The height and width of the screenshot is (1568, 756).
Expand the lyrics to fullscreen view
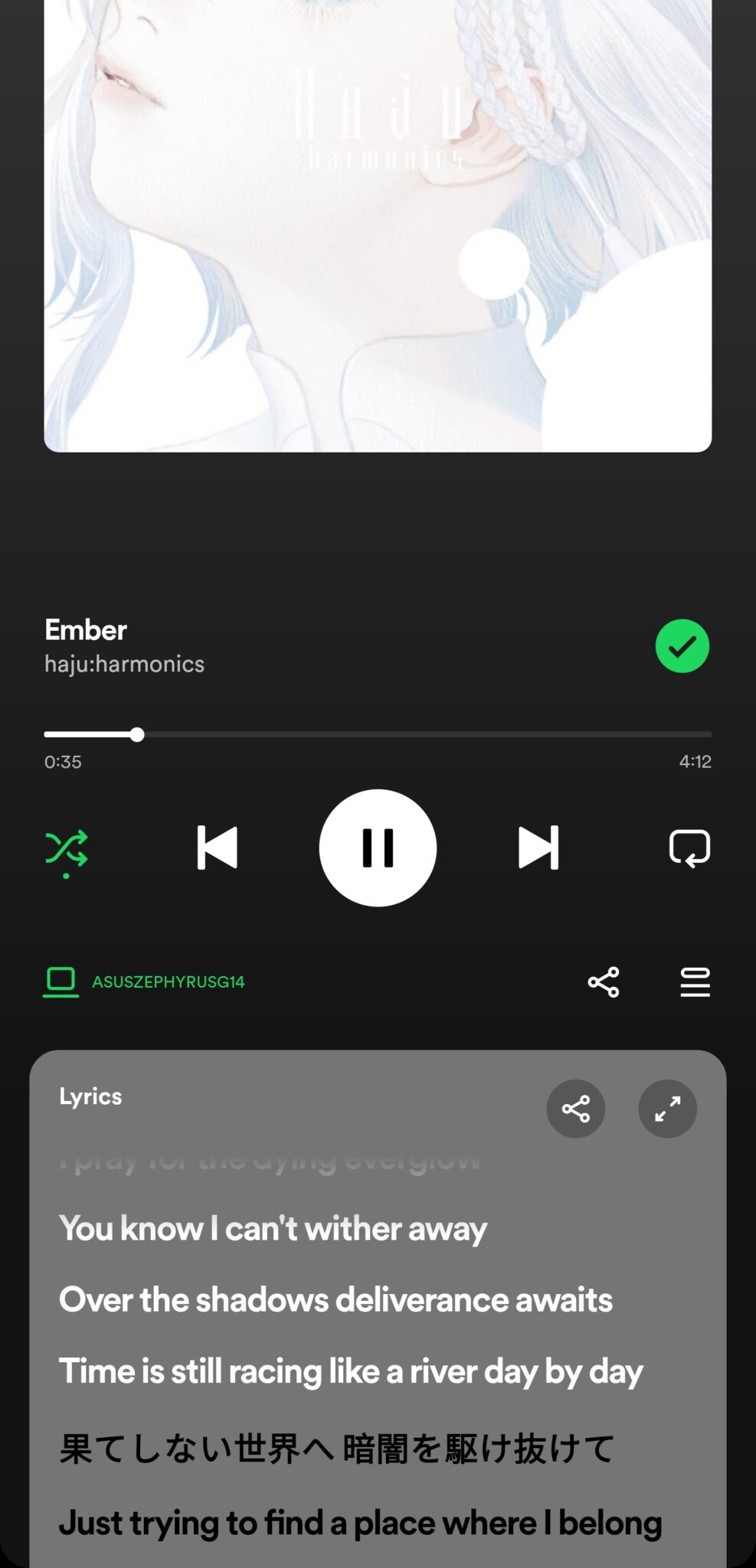click(667, 1108)
